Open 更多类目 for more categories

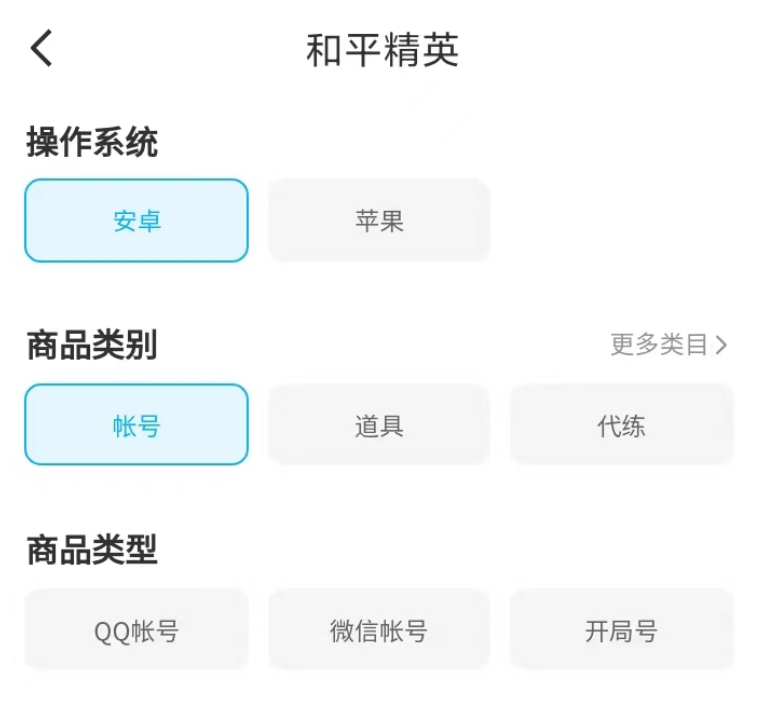pos(668,345)
